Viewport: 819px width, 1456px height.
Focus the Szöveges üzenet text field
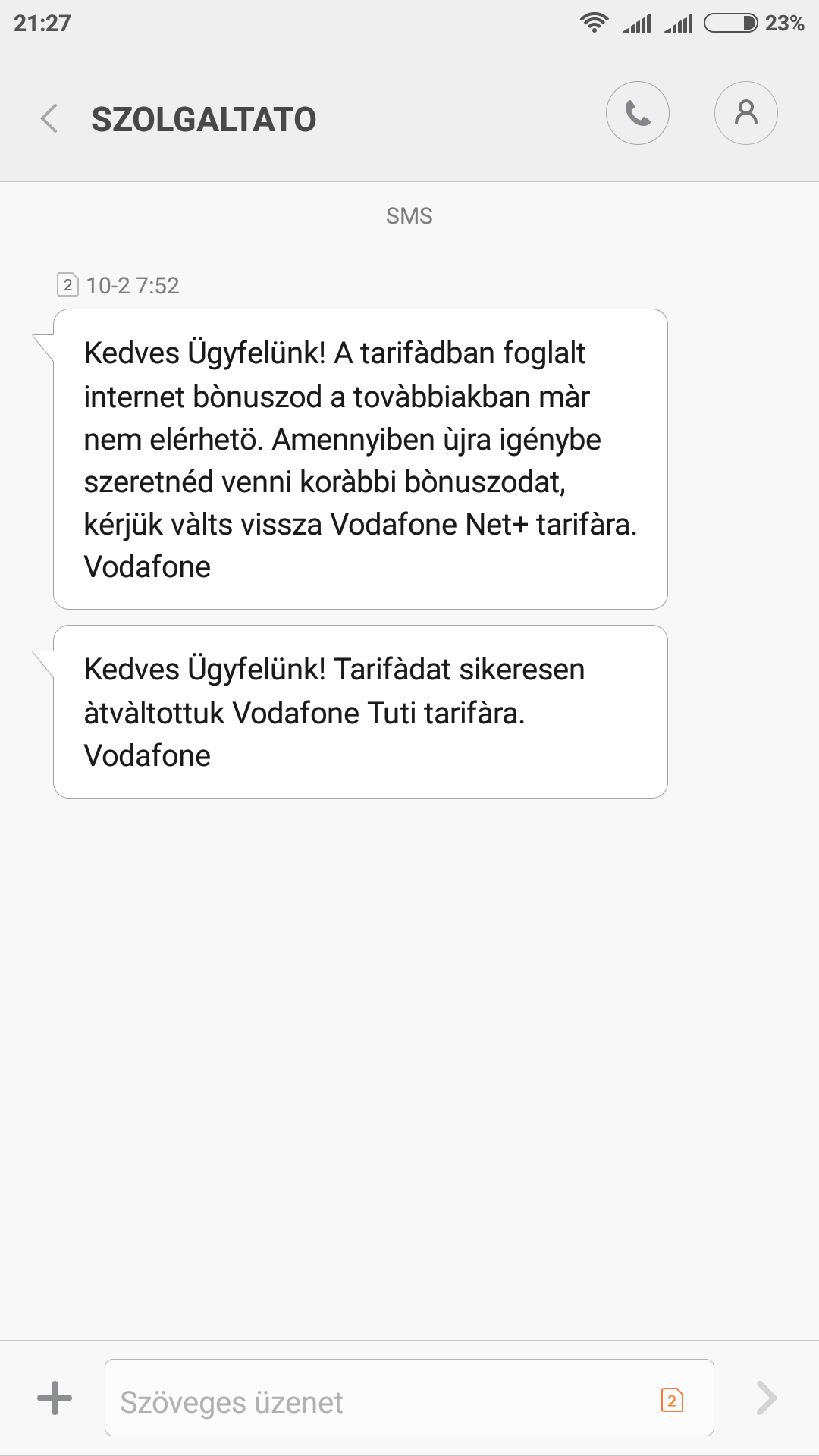click(x=372, y=1398)
